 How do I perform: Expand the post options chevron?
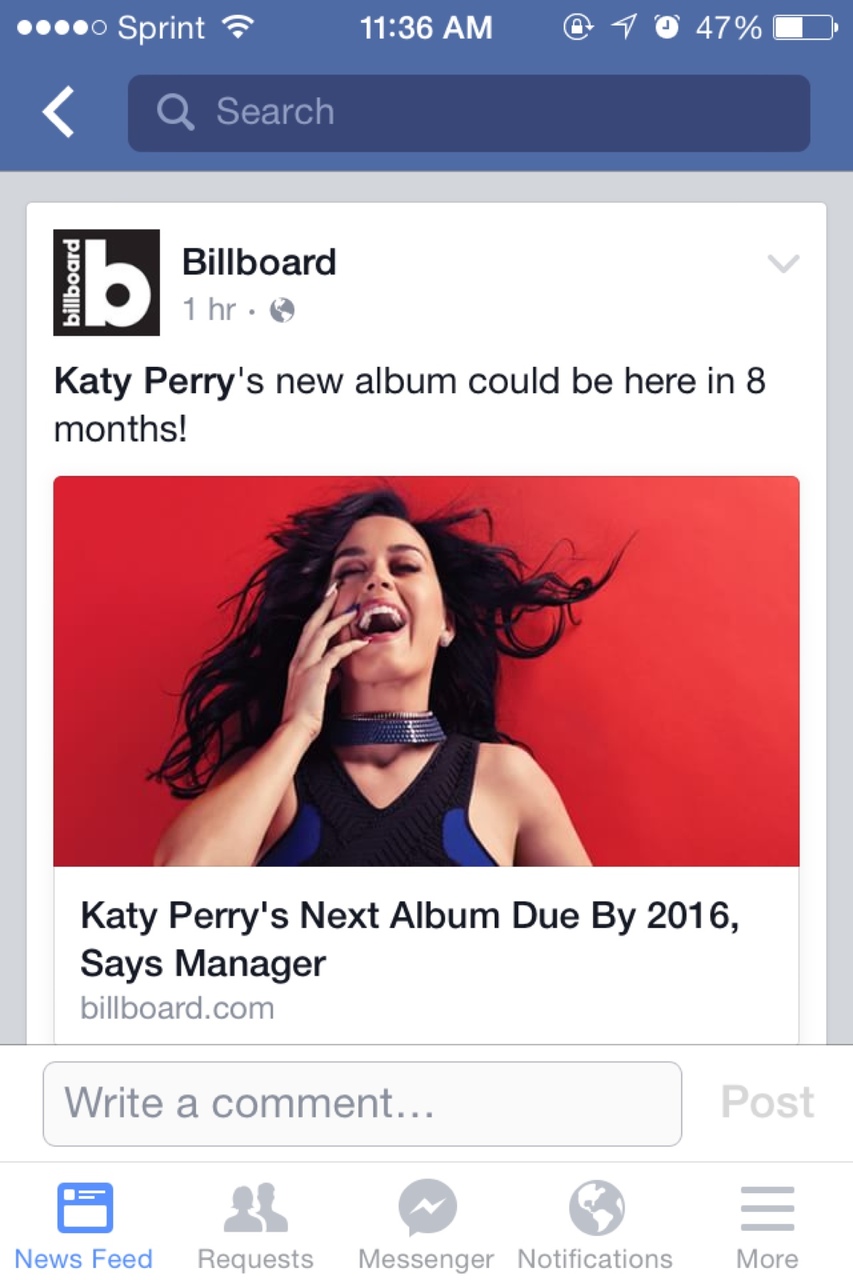783,264
